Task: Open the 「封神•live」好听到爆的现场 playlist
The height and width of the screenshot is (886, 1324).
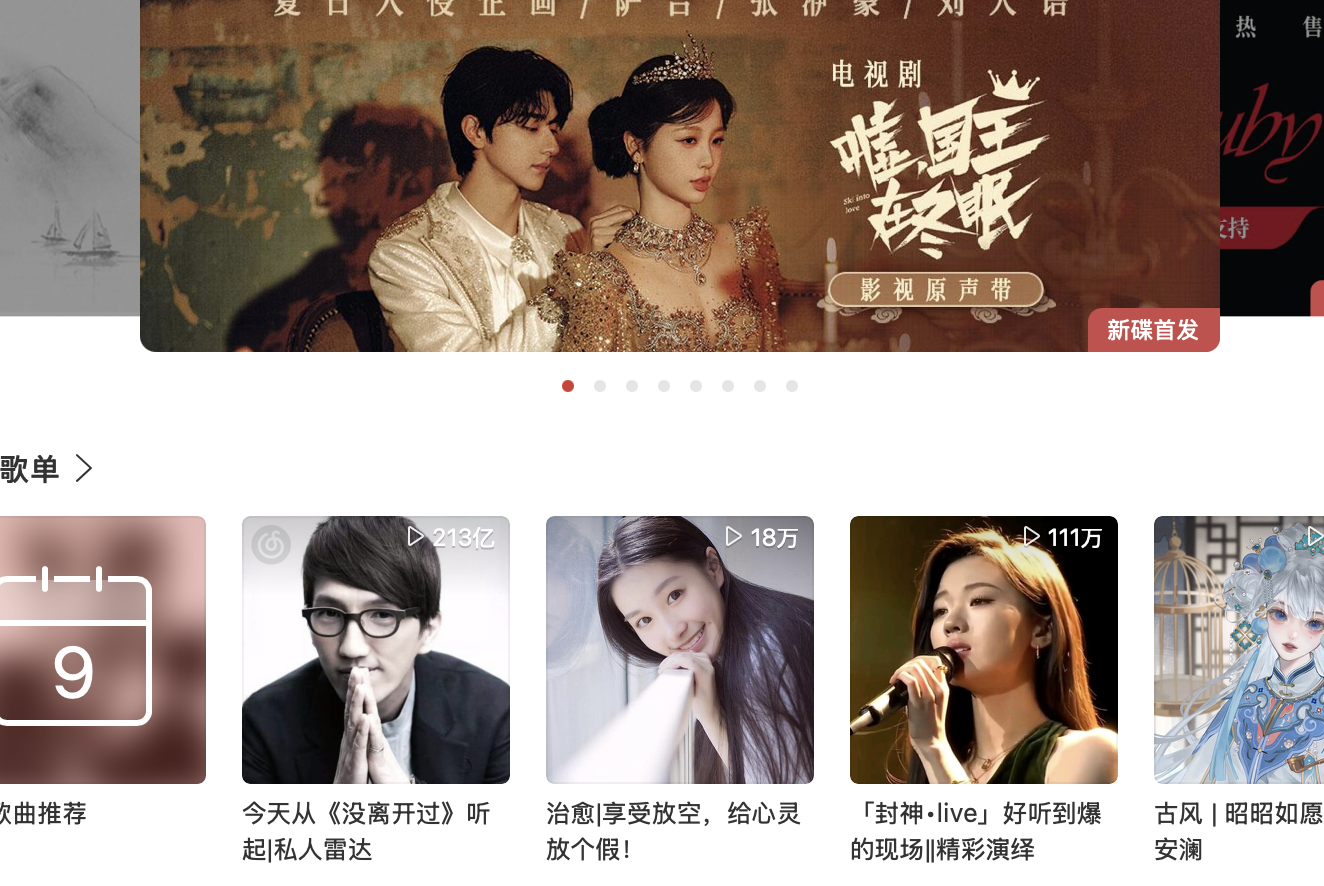Action: click(984, 650)
